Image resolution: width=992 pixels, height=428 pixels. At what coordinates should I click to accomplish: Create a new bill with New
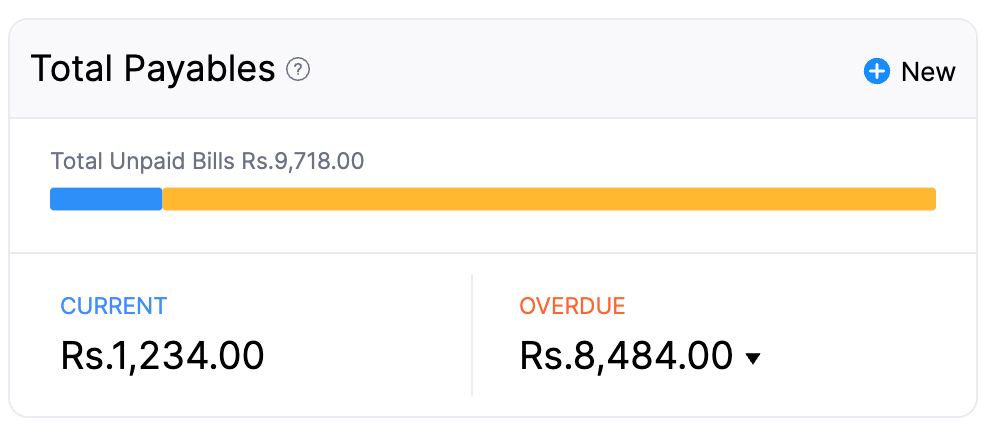pyautogui.click(x=910, y=72)
